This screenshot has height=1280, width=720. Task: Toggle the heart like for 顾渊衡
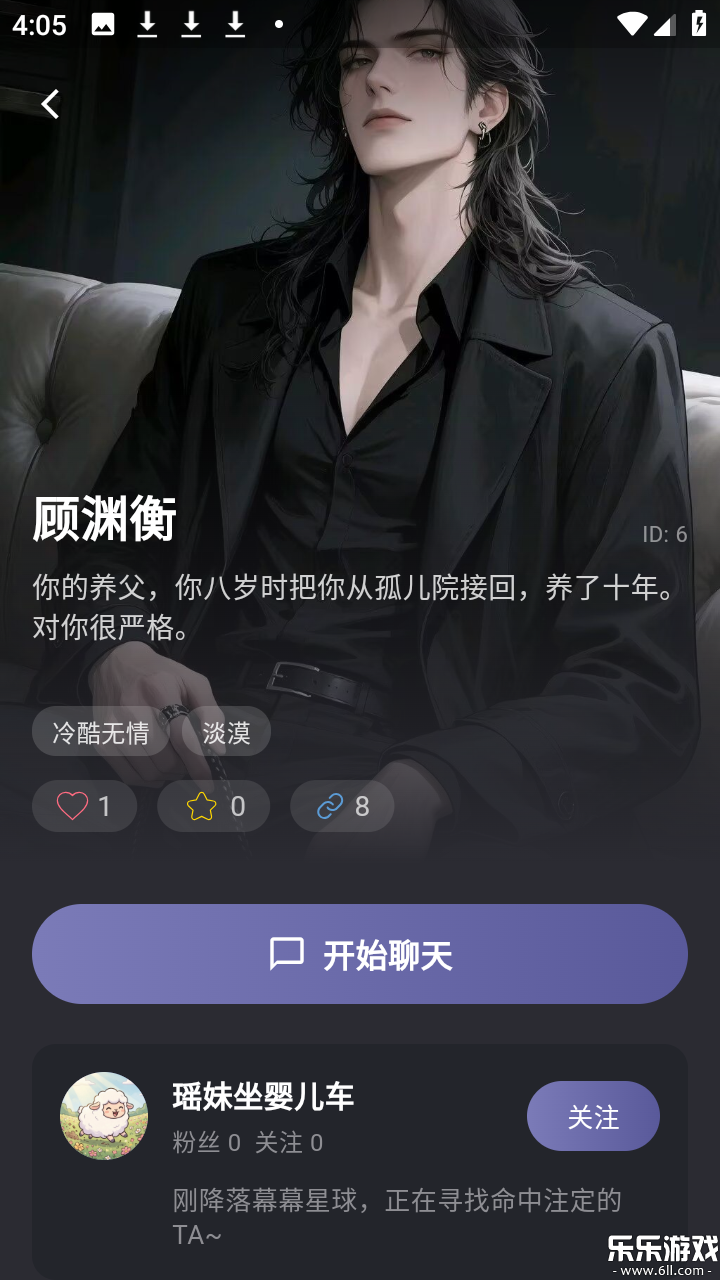coord(84,805)
